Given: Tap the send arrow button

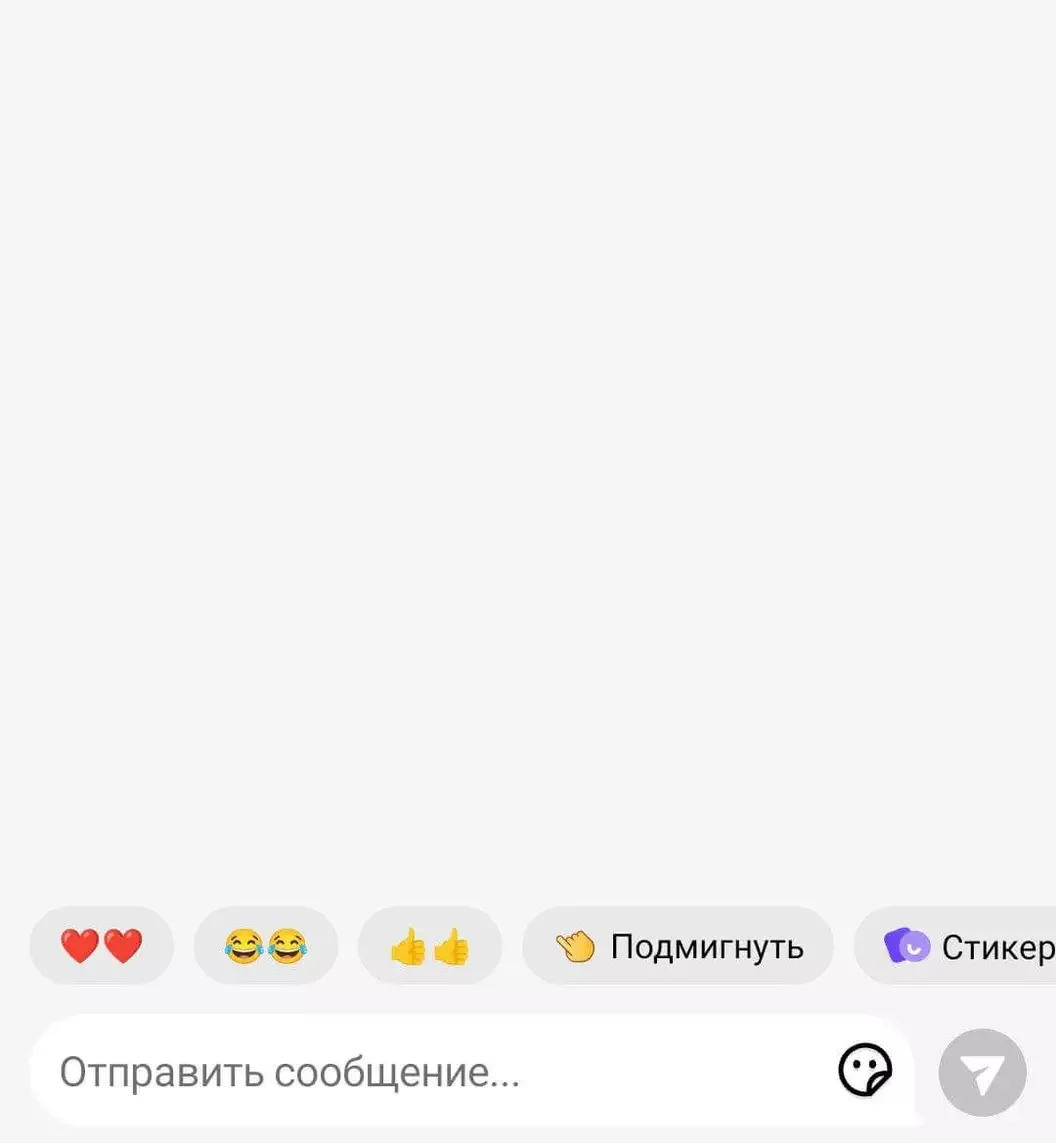Looking at the screenshot, I should (982, 1073).
